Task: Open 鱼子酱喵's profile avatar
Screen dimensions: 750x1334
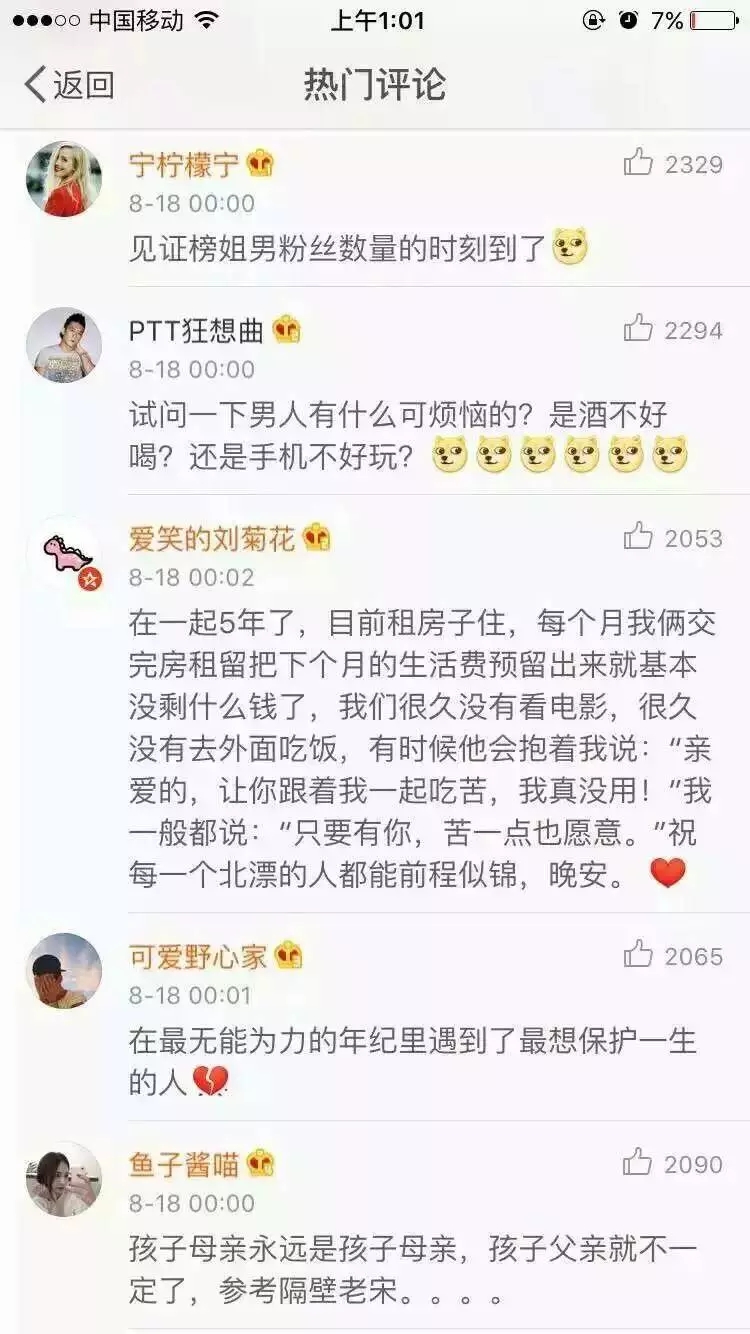Action: point(64,1179)
